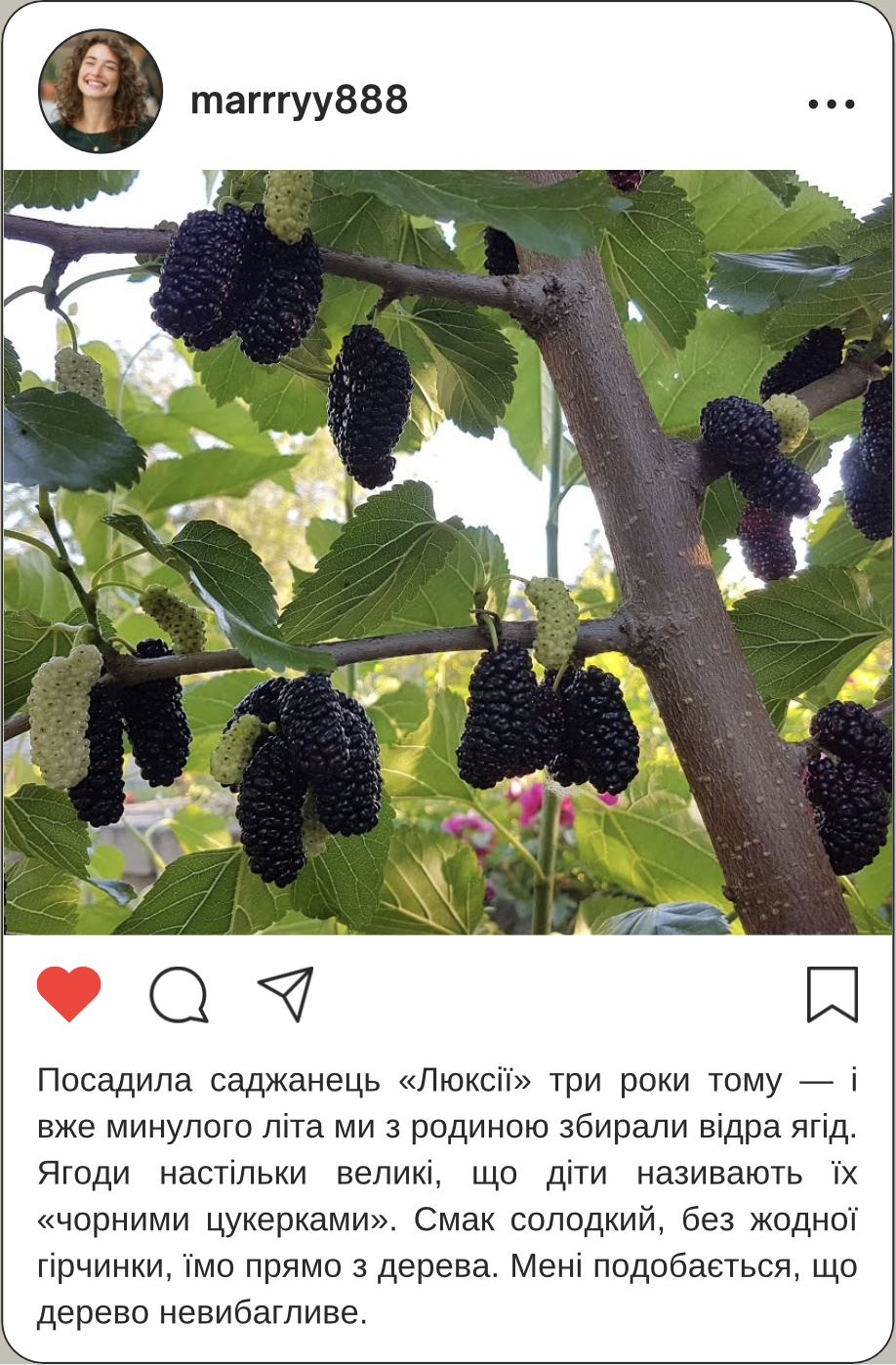The width and height of the screenshot is (896, 1365).
Task: Open marrryy888's profile picture
Action: point(101,92)
